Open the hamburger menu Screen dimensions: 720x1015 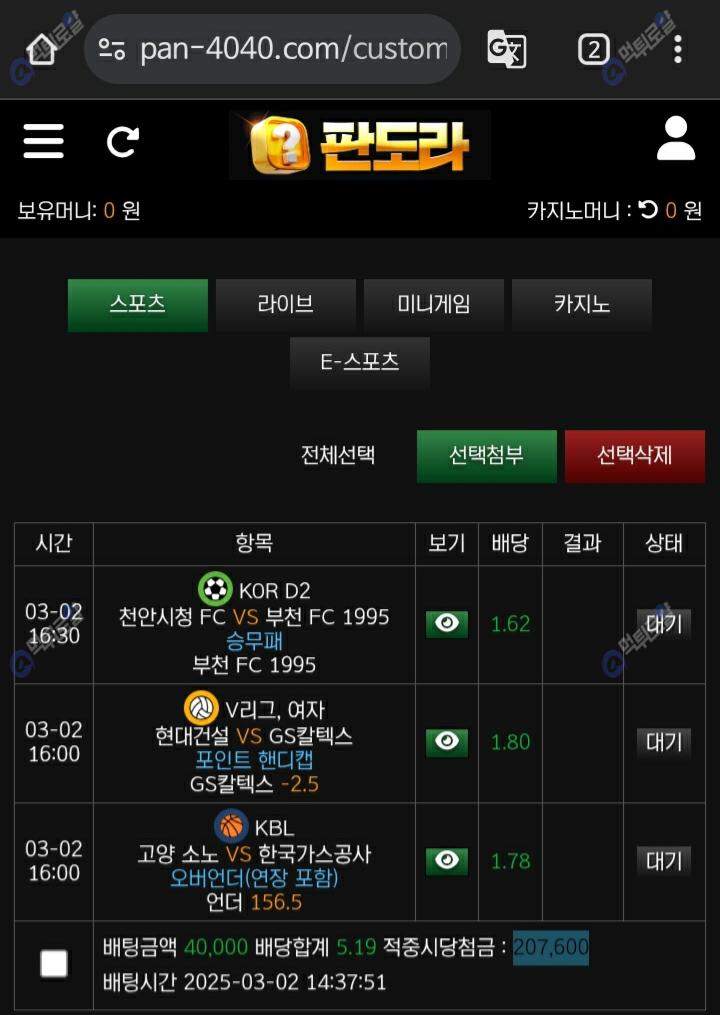click(x=43, y=141)
